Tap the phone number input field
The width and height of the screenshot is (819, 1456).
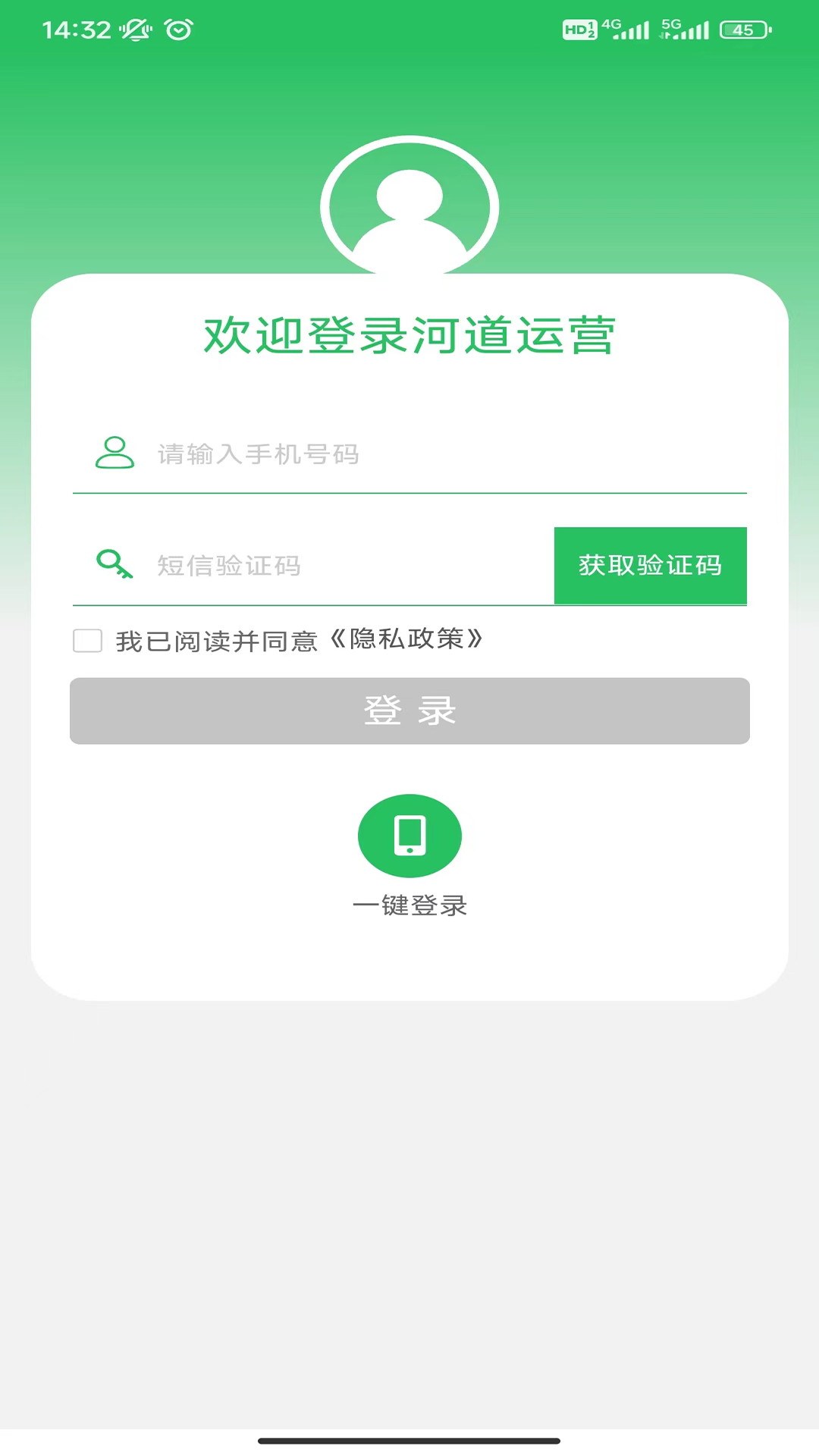pyautogui.click(x=447, y=454)
